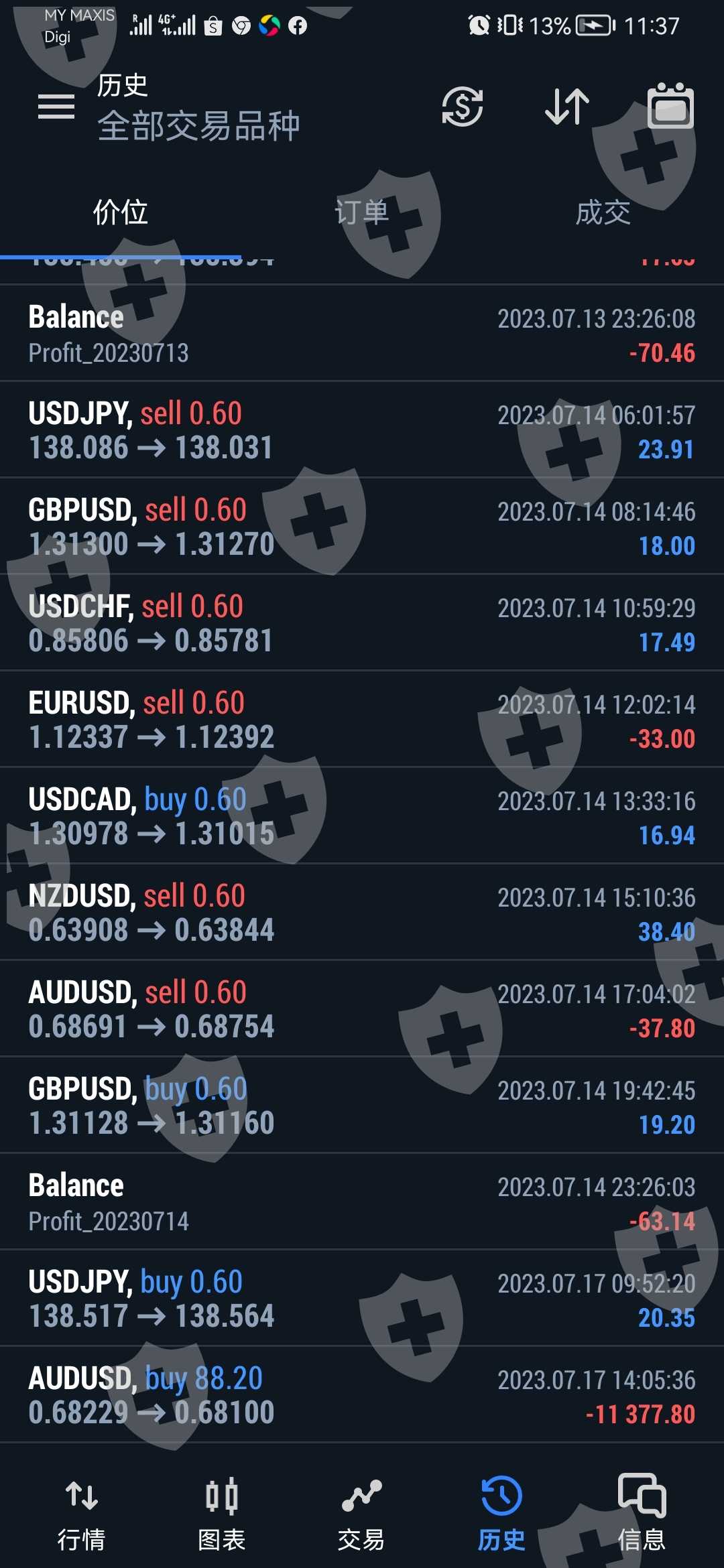This screenshot has height=1568, width=724.
Task: Expand the AUDUSD buy 88.20 trade
Action: coord(362,1395)
